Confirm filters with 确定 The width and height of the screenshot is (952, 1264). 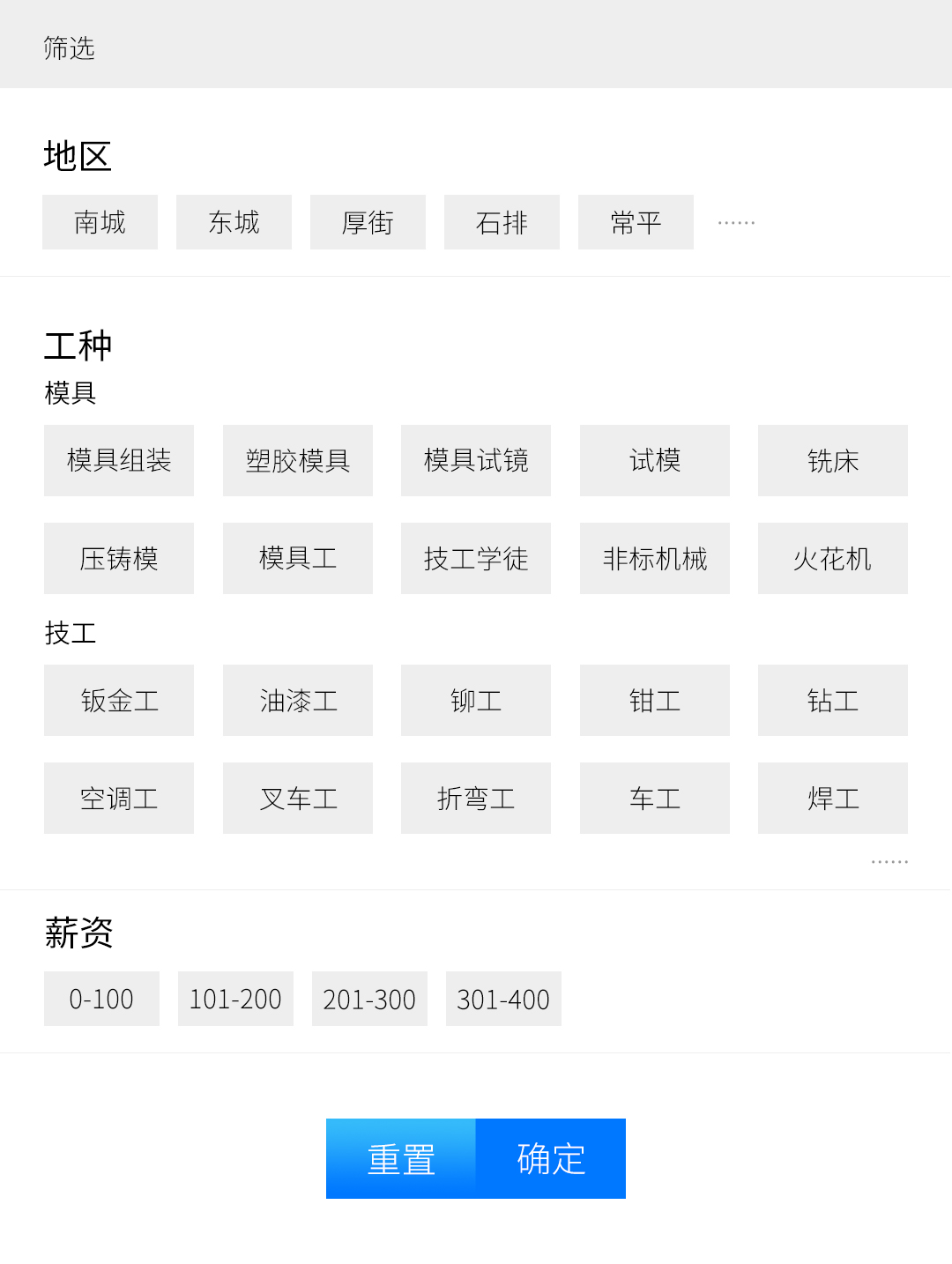[551, 1158]
